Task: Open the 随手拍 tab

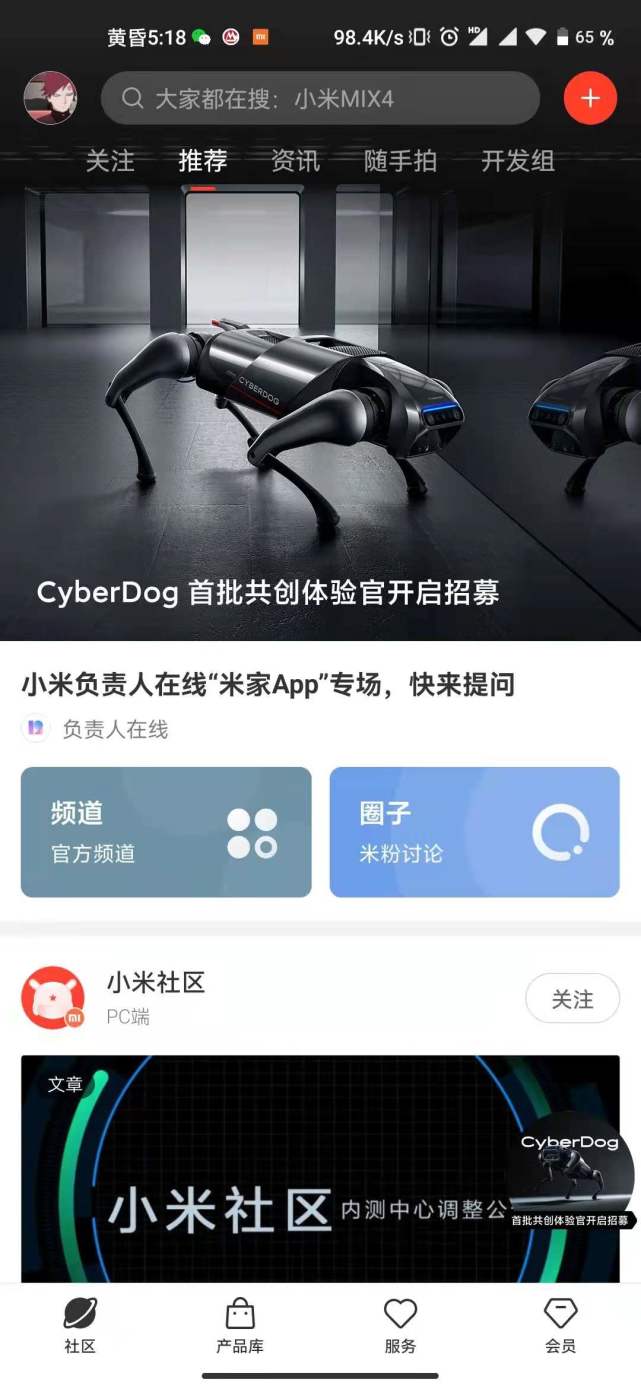Action: click(400, 161)
